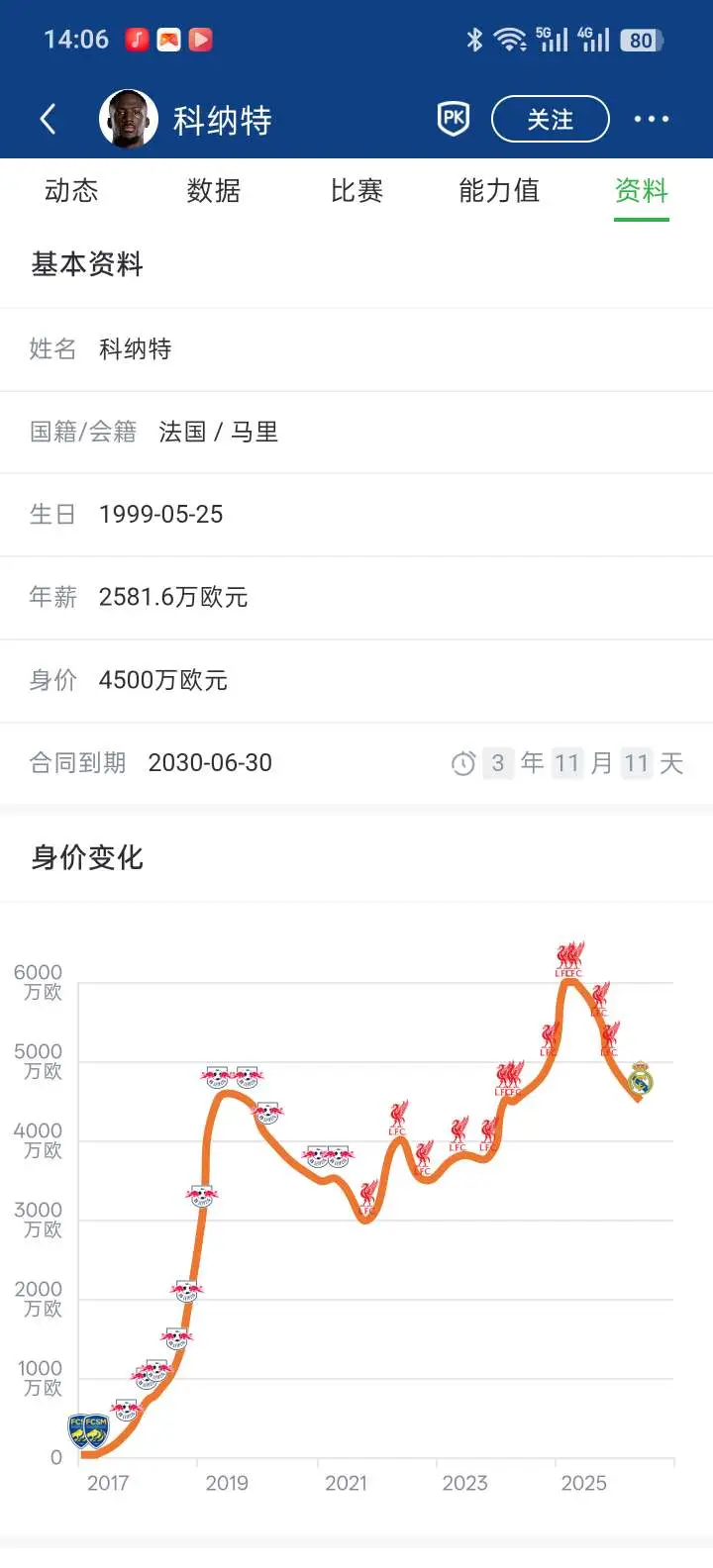This screenshot has height=1568, width=713.
Task: Tap 科纳特's avatar in the header
Action: click(x=129, y=119)
